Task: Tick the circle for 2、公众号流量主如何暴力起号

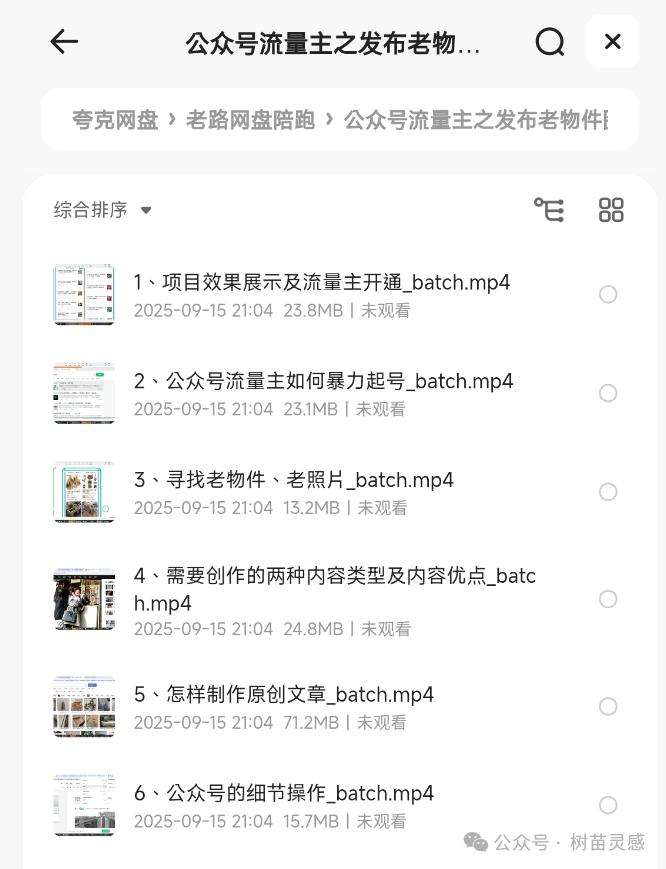Action: pos(608,393)
